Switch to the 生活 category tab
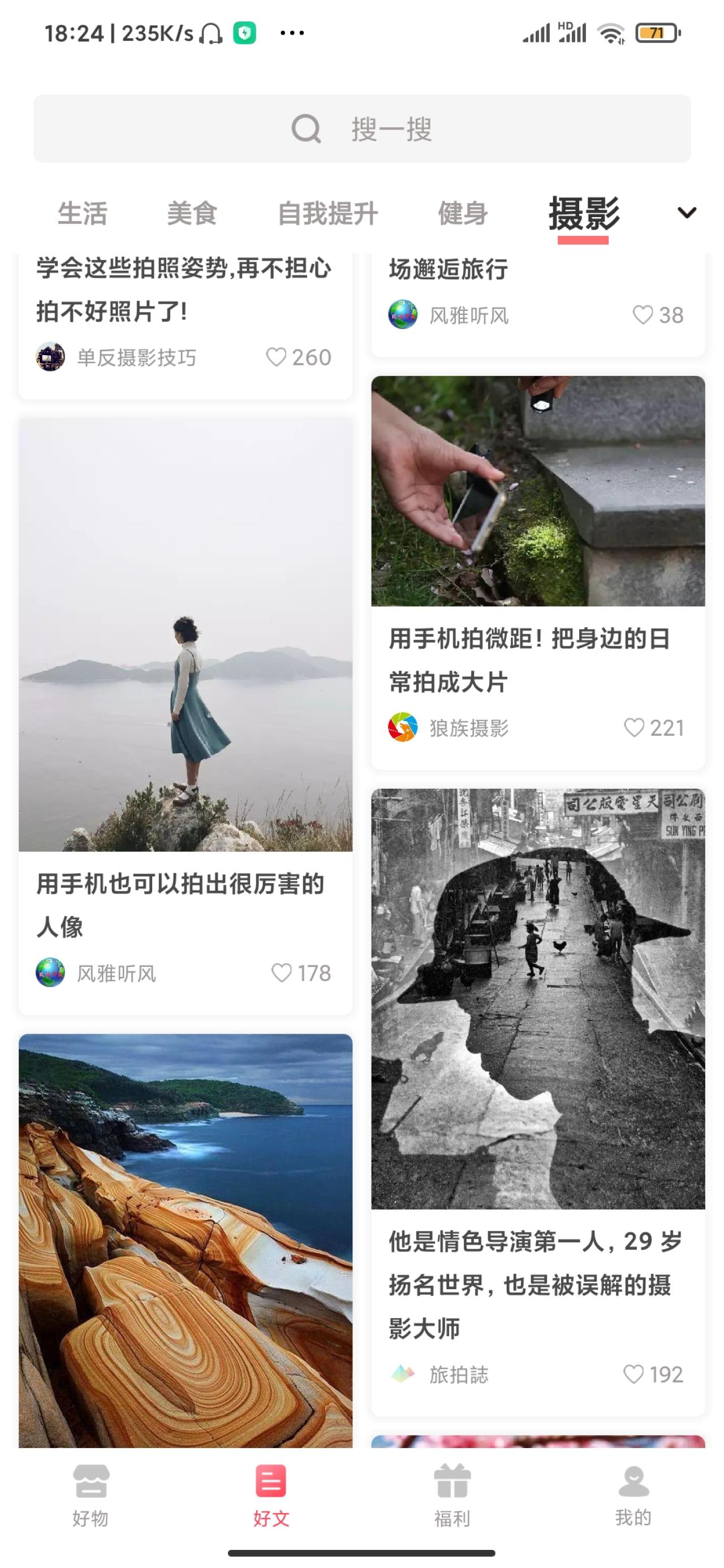Viewport: 724px width, 1568px height. coord(82,214)
